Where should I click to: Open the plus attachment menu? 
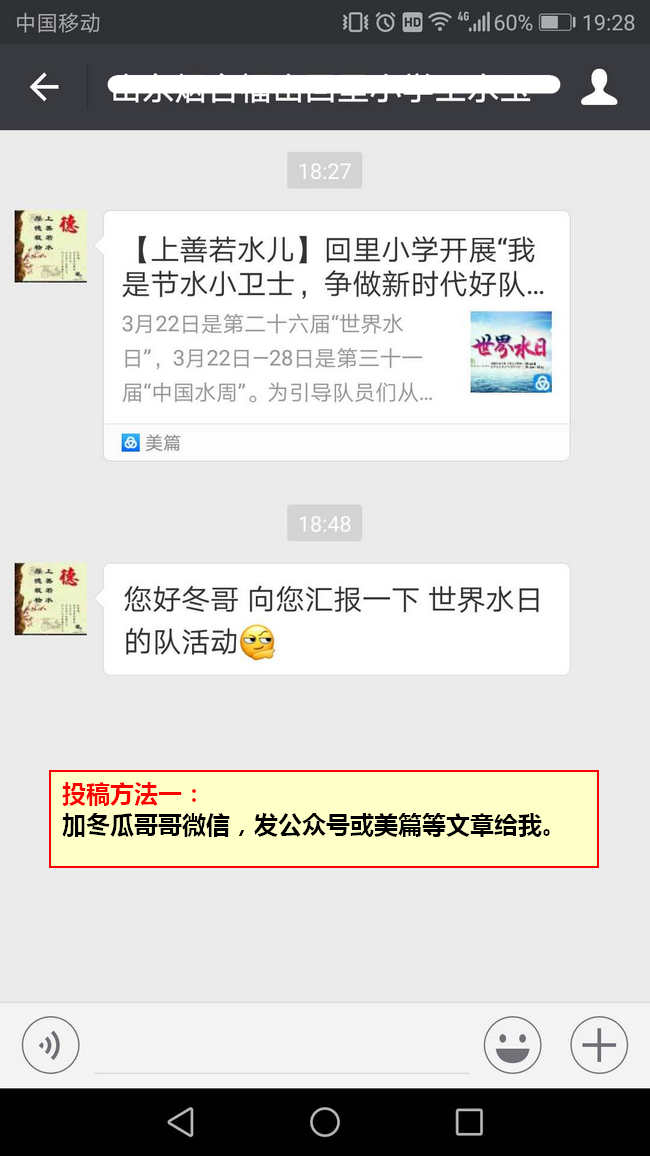coord(598,1045)
